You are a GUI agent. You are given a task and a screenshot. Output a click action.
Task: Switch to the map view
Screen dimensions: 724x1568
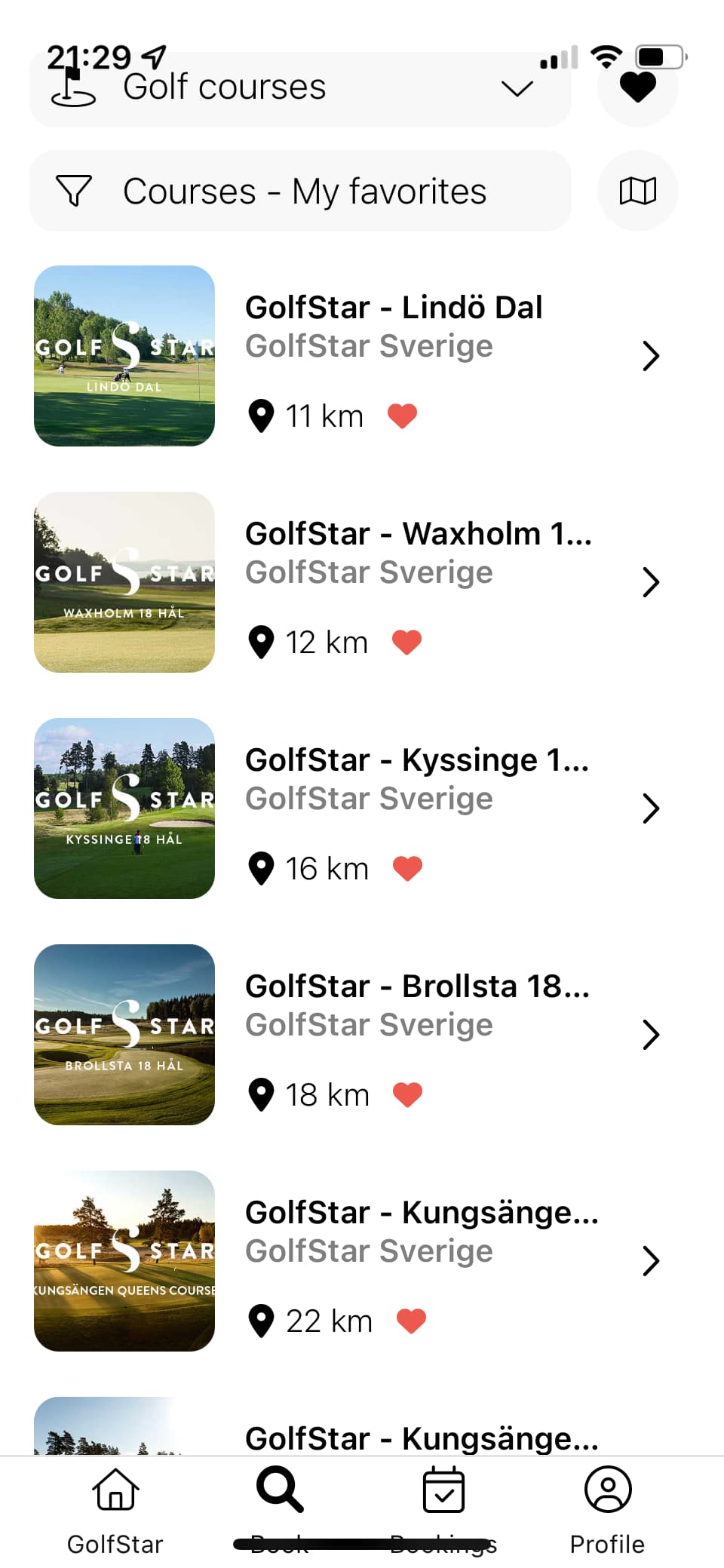click(x=637, y=191)
